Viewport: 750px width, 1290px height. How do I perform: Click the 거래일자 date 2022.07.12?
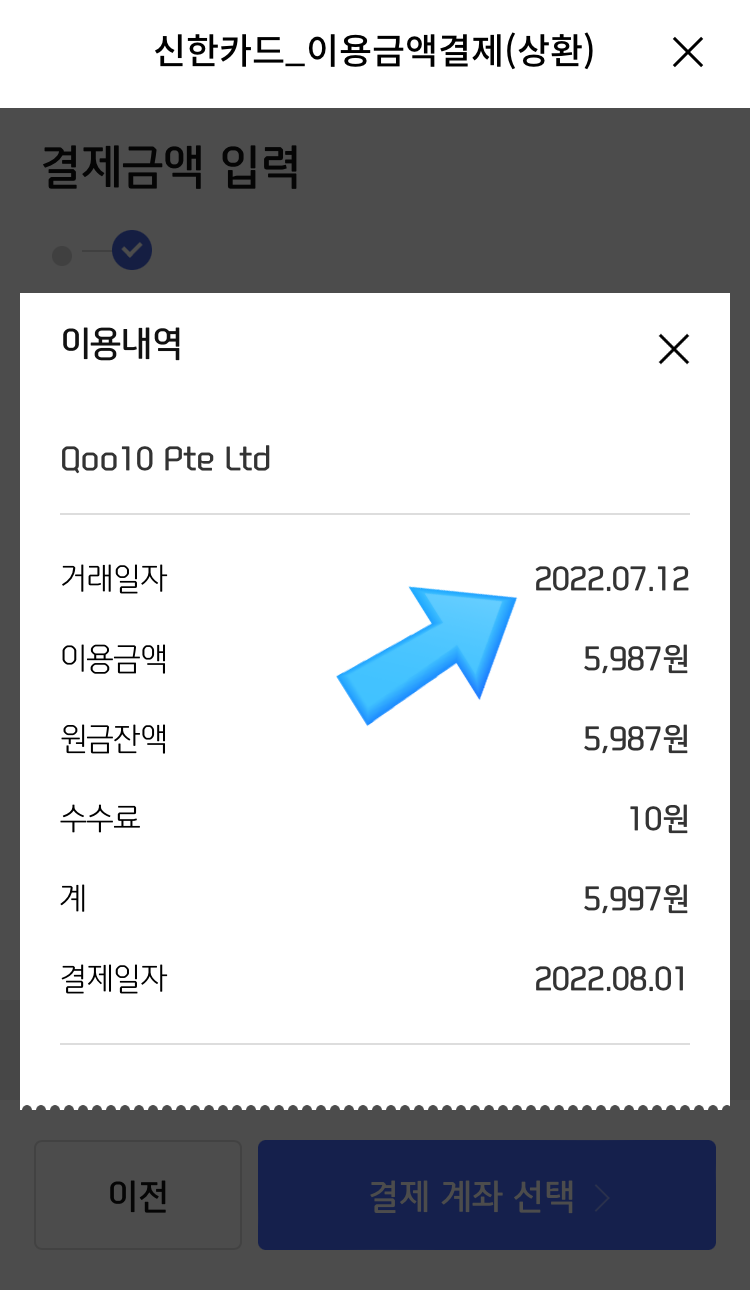click(613, 578)
